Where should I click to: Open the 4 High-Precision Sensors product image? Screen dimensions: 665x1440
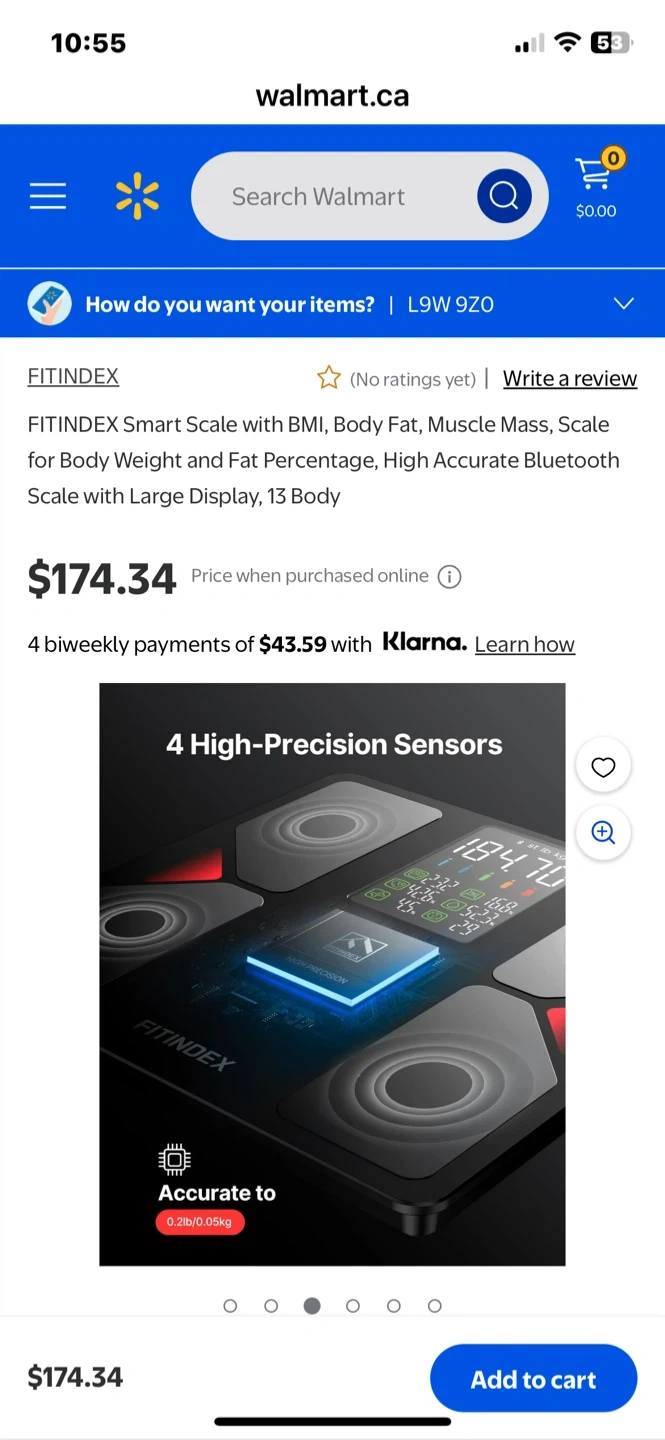click(332, 974)
